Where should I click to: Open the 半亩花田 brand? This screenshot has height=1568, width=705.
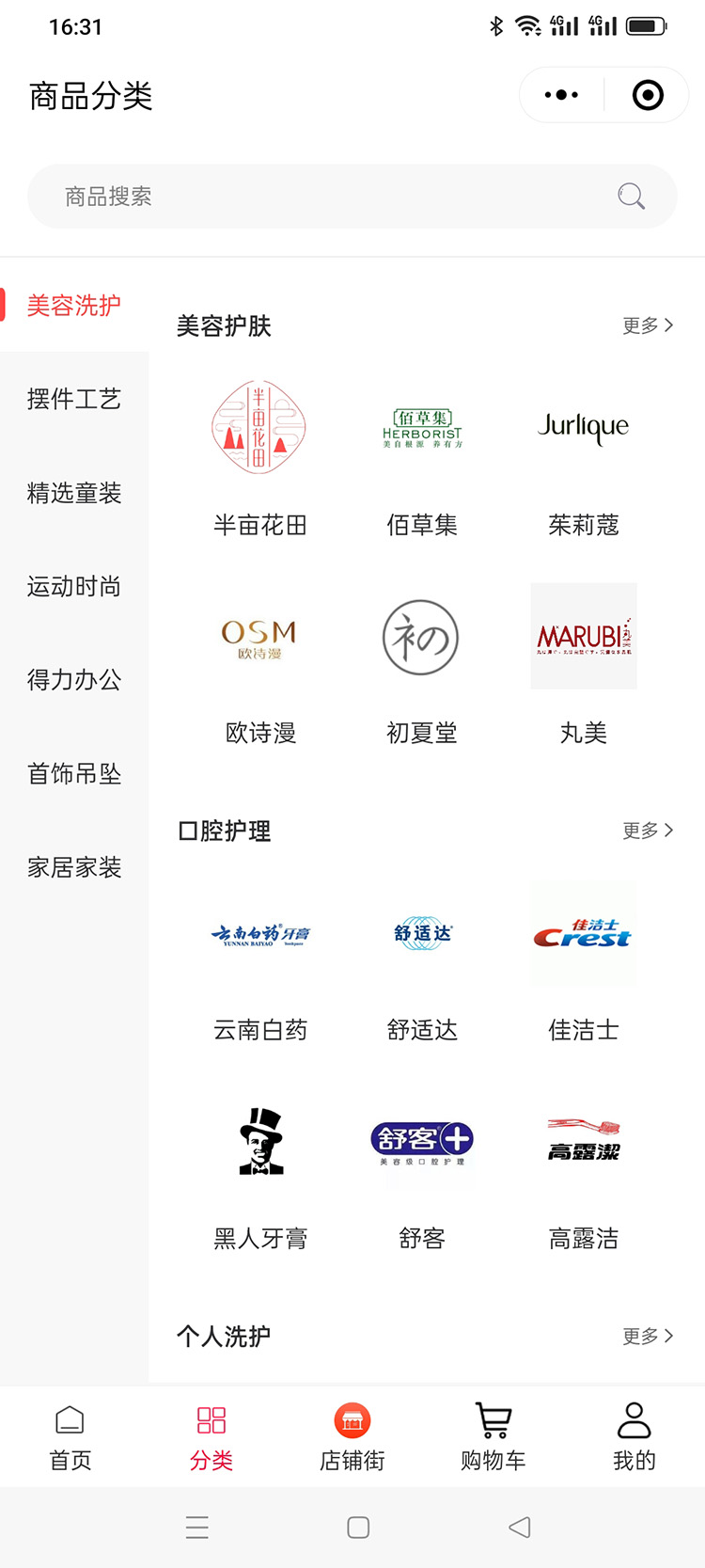point(259,451)
